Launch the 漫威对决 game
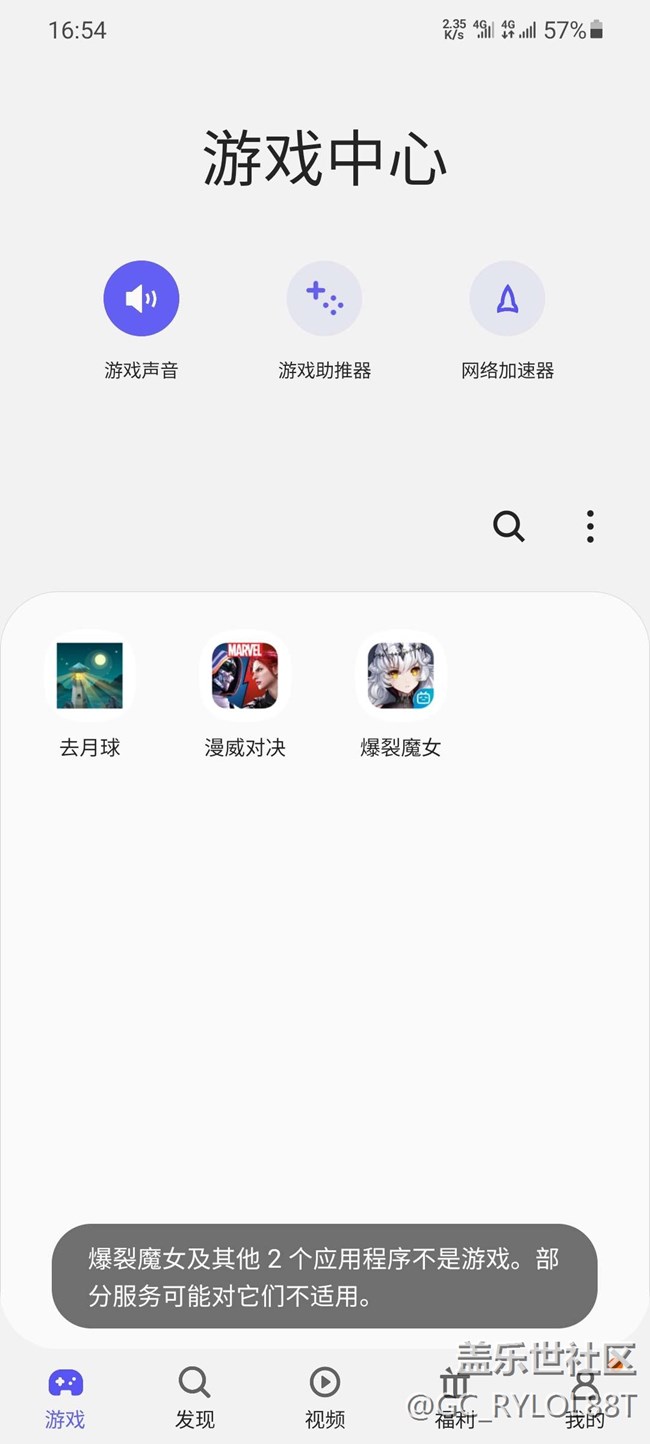 tap(245, 676)
